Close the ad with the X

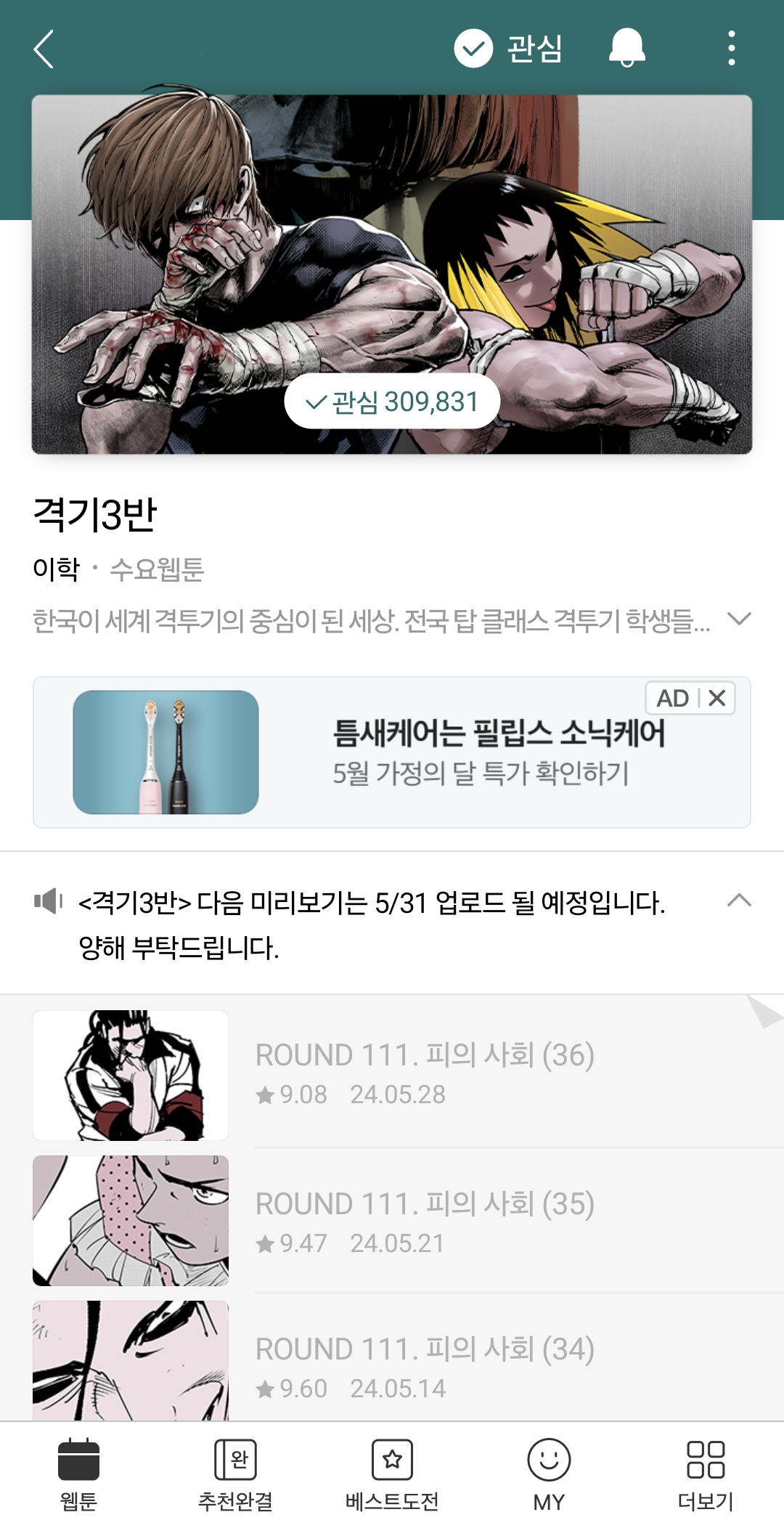[x=717, y=698]
